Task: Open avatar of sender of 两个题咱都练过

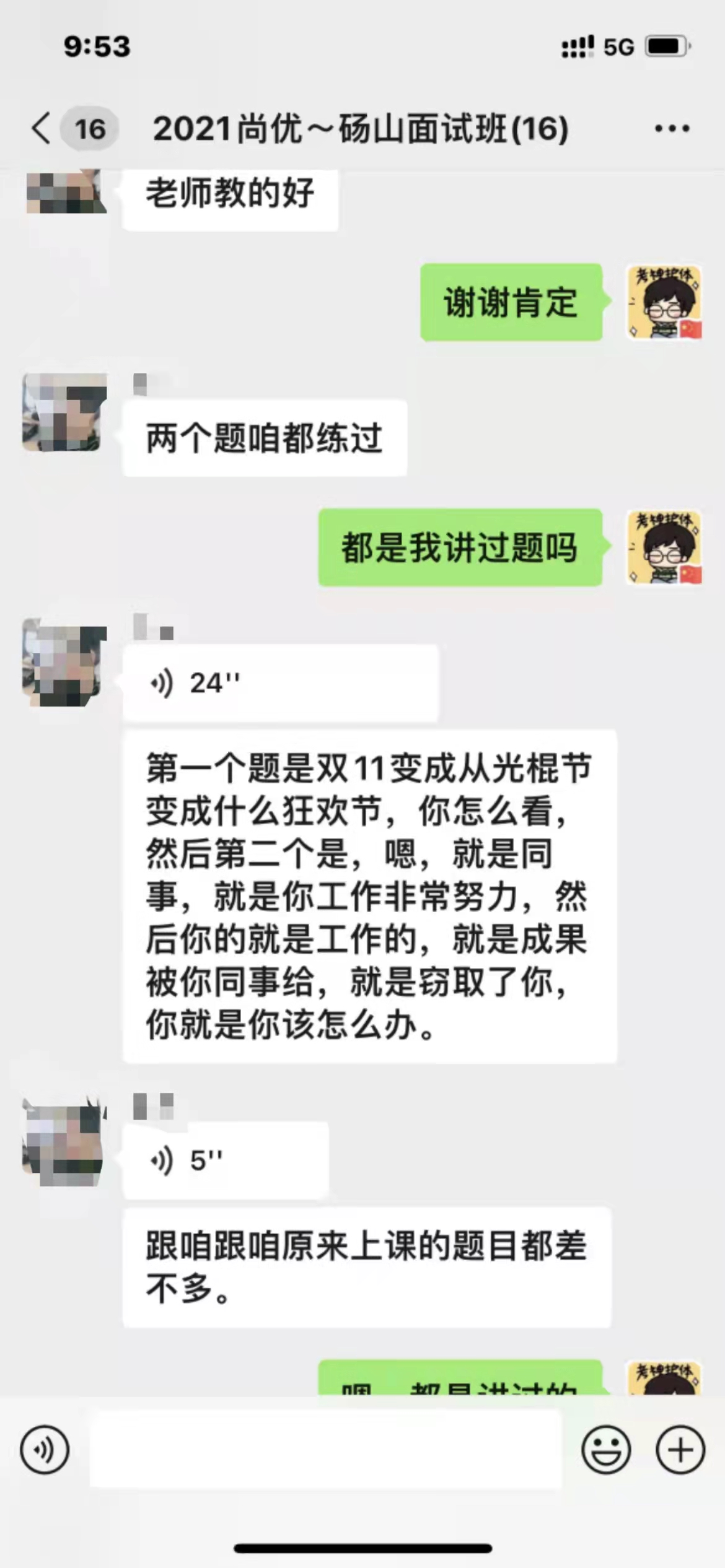Action: [x=64, y=412]
